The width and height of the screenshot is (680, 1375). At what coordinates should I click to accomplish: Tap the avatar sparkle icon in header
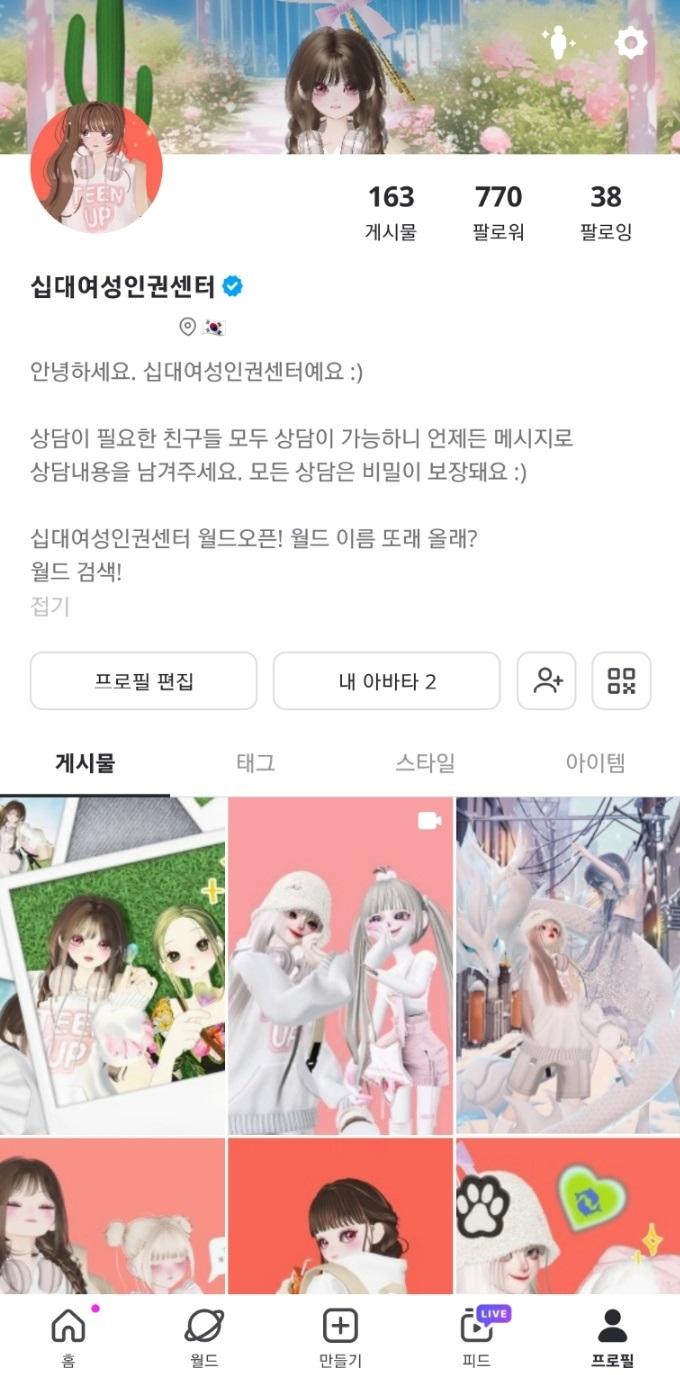556,42
